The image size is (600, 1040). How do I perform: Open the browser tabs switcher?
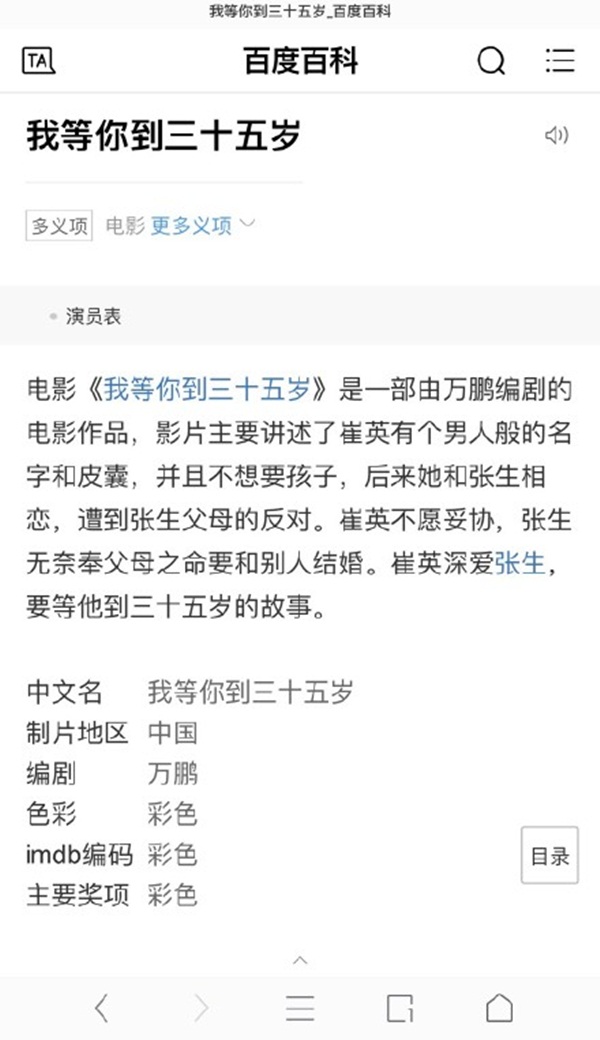399,1009
